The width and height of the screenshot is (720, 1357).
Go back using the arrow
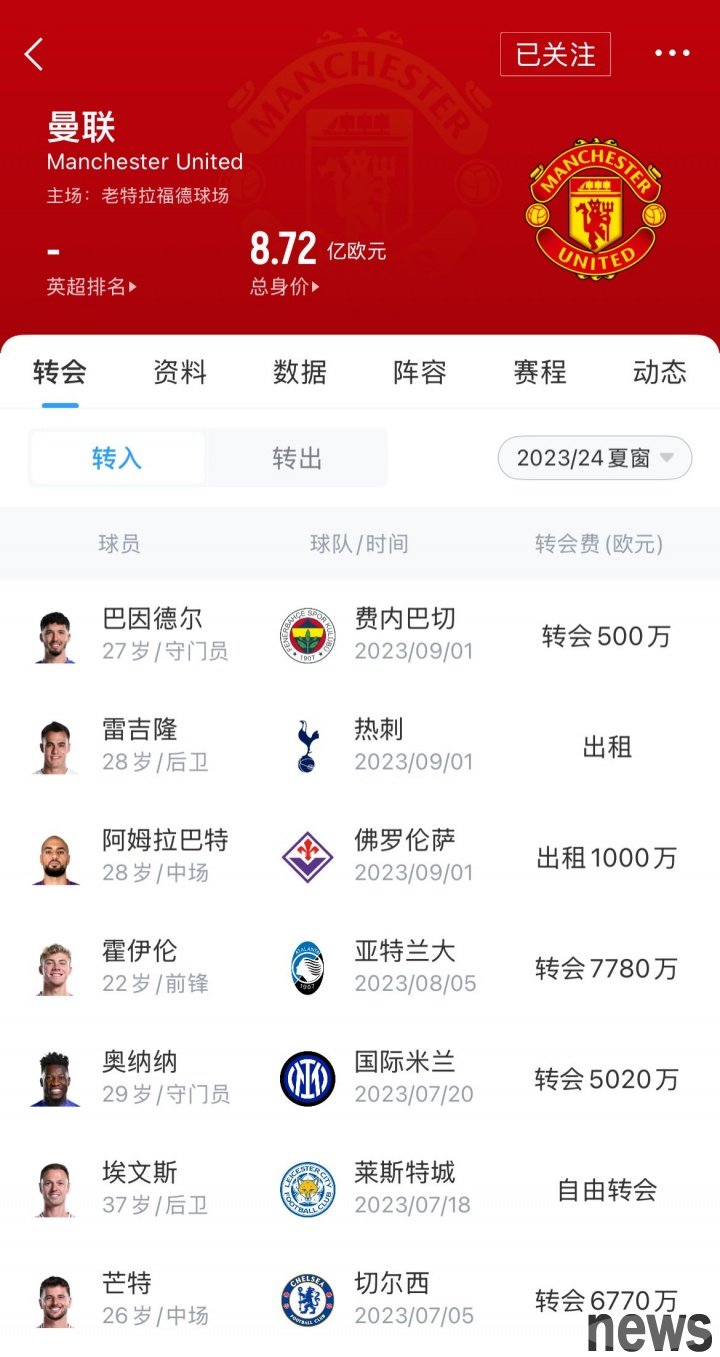click(x=35, y=54)
